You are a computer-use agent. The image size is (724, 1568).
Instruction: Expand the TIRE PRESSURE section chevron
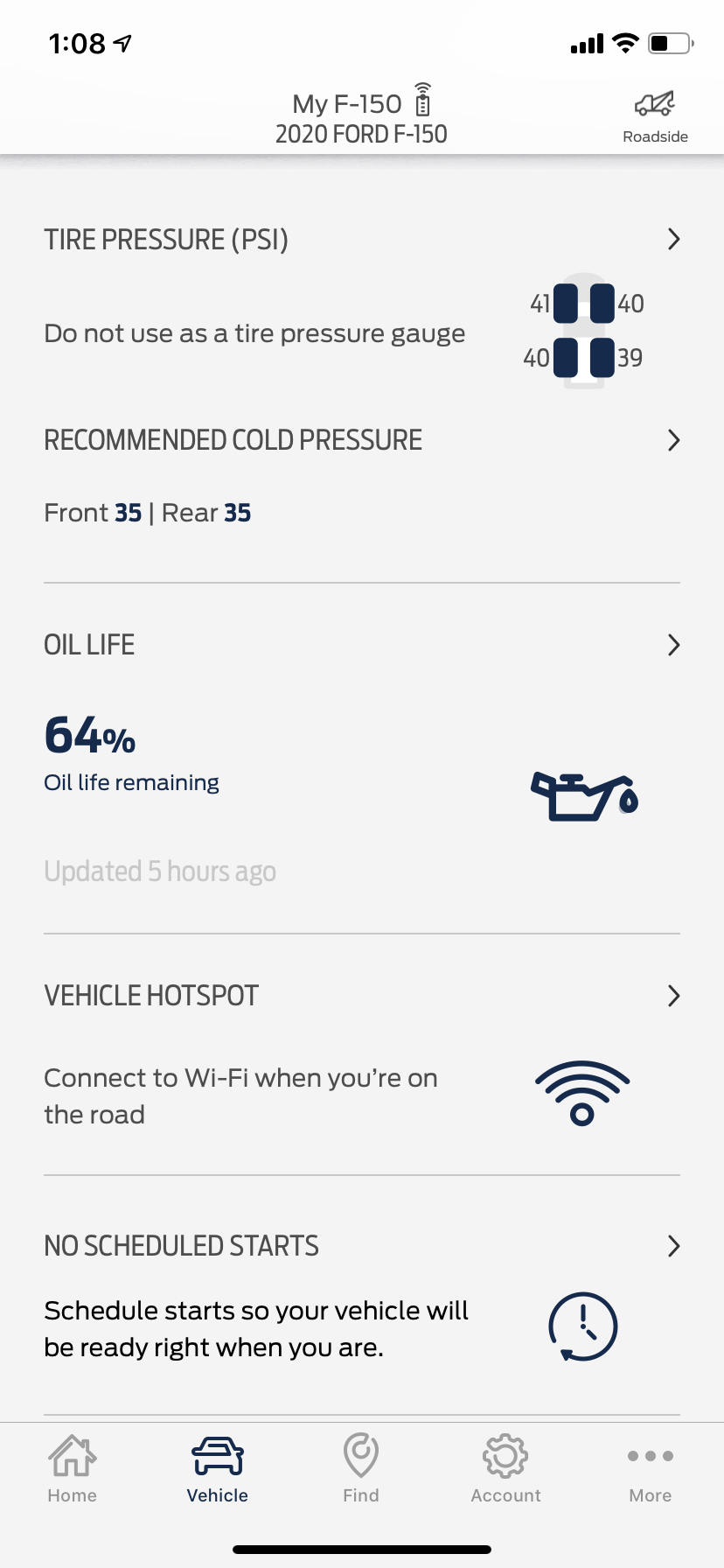(673, 239)
